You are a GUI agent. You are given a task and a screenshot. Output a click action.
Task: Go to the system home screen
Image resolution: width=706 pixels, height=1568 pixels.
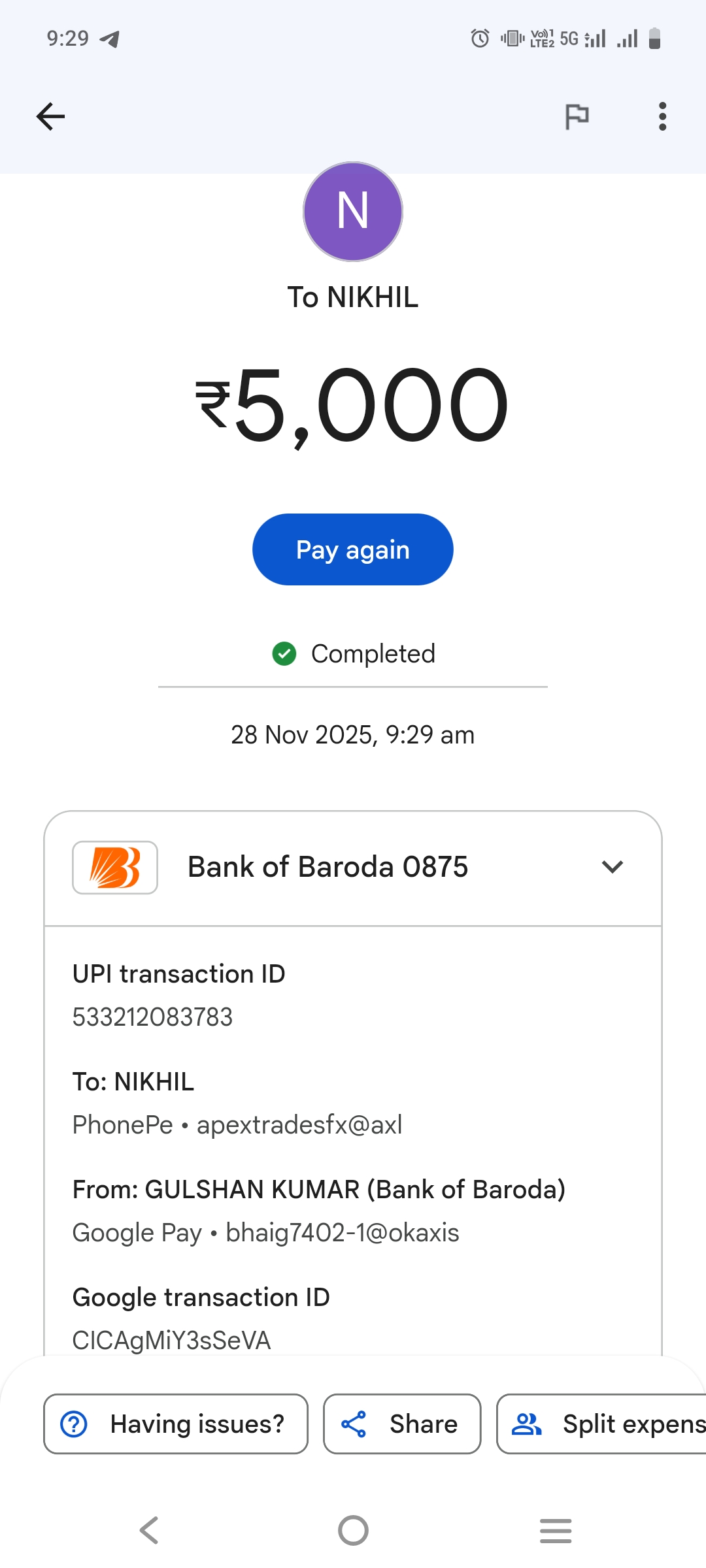(x=353, y=1530)
